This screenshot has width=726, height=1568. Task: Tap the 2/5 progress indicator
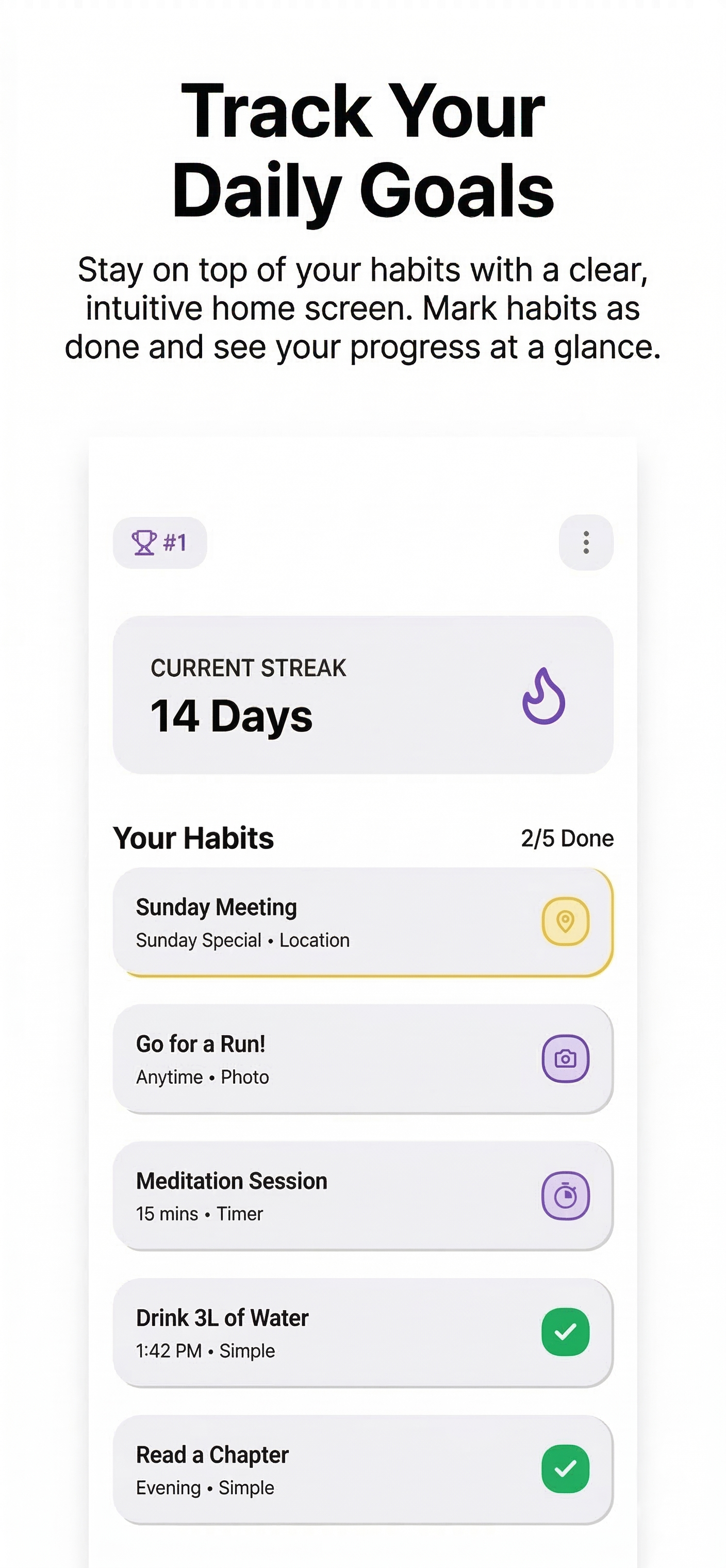coord(567,838)
